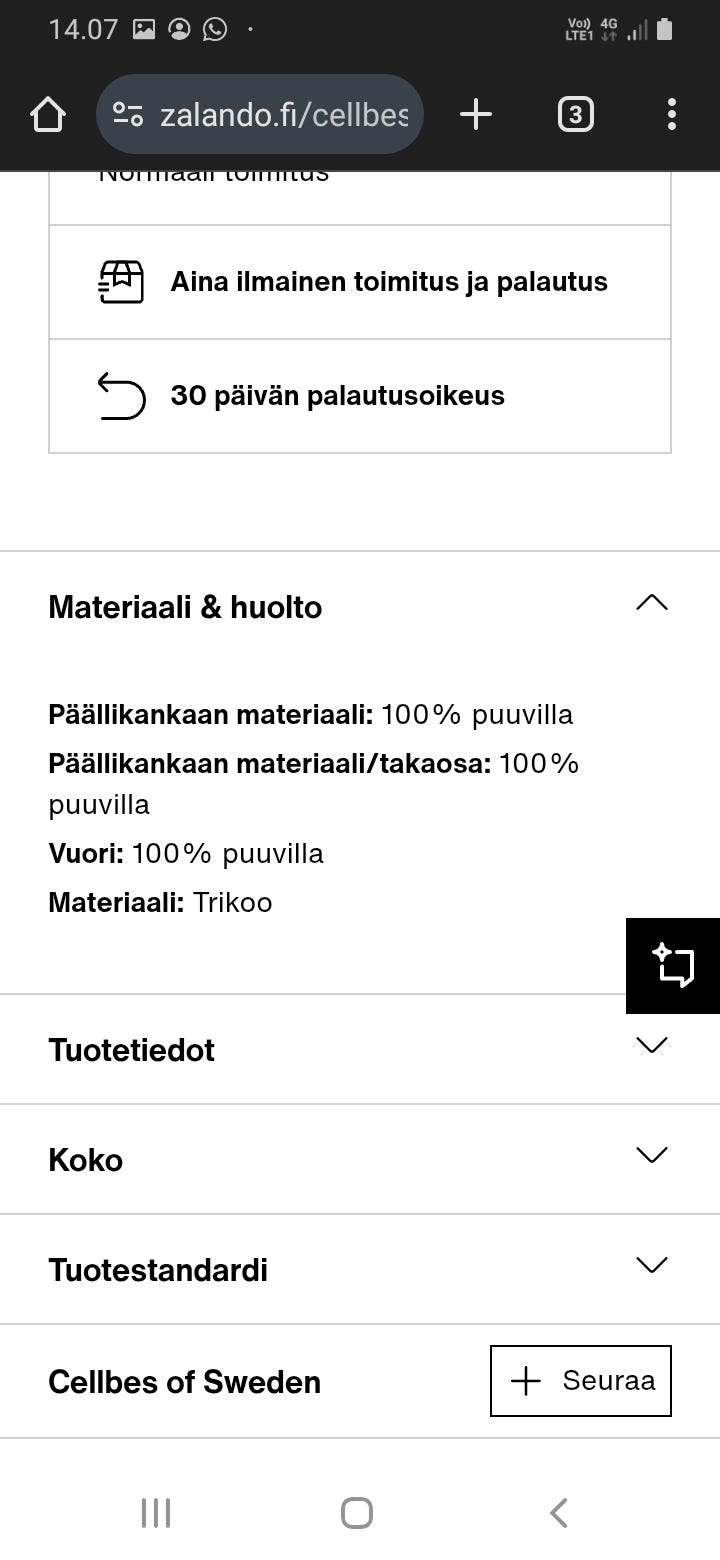Open the browser menu via three-dot icon

tap(671, 114)
